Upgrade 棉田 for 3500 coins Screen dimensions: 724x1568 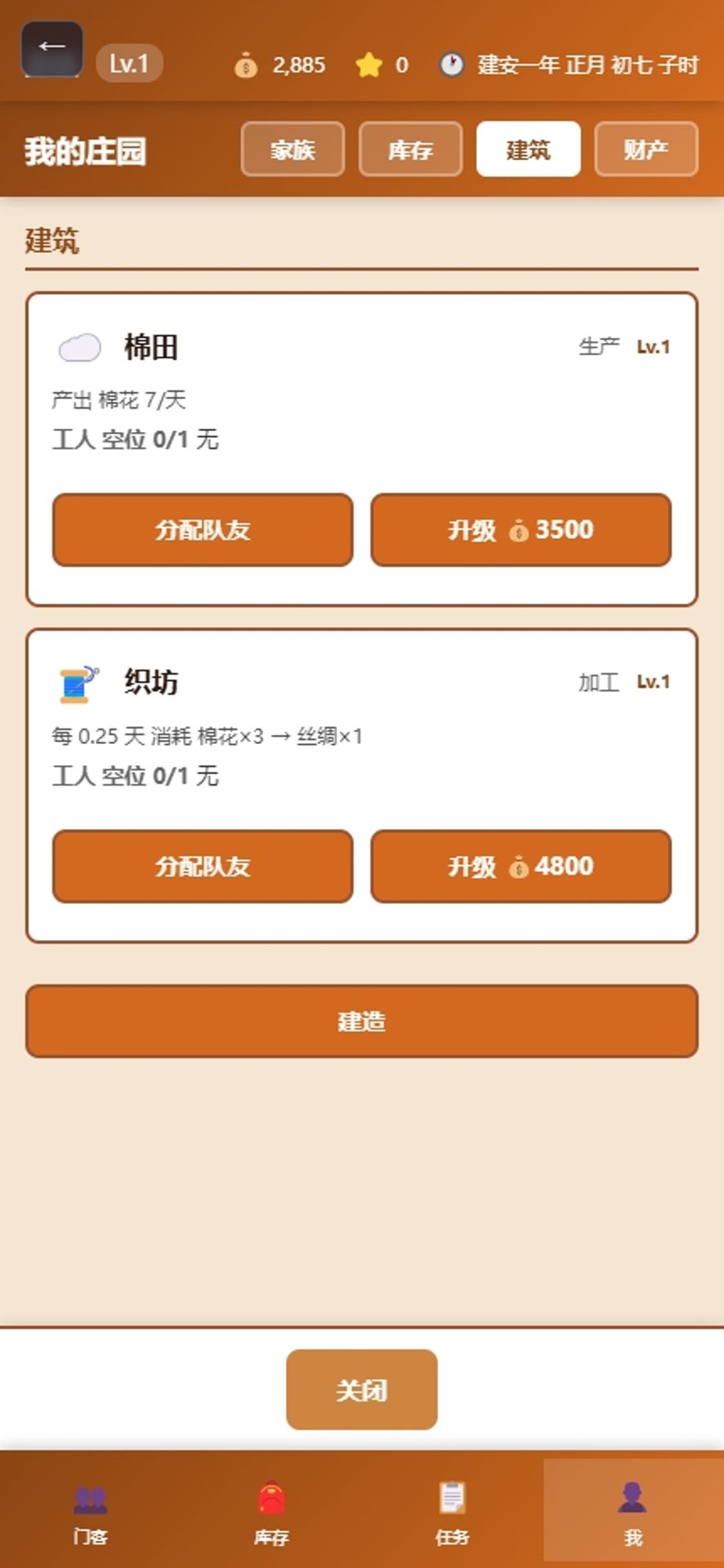(521, 530)
